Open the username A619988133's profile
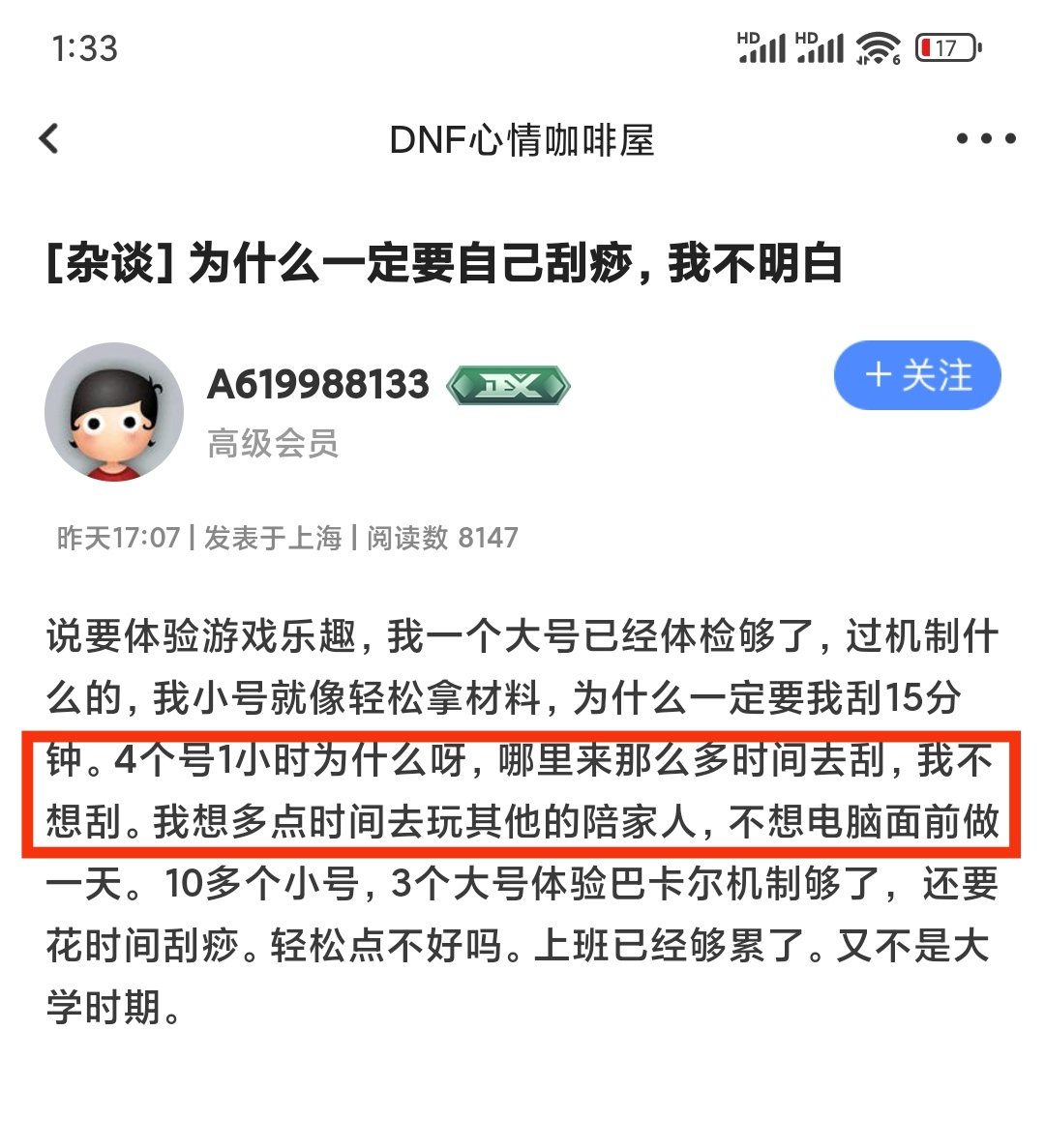The height and width of the screenshot is (1148, 1045). pyautogui.click(x=318, y=385)
